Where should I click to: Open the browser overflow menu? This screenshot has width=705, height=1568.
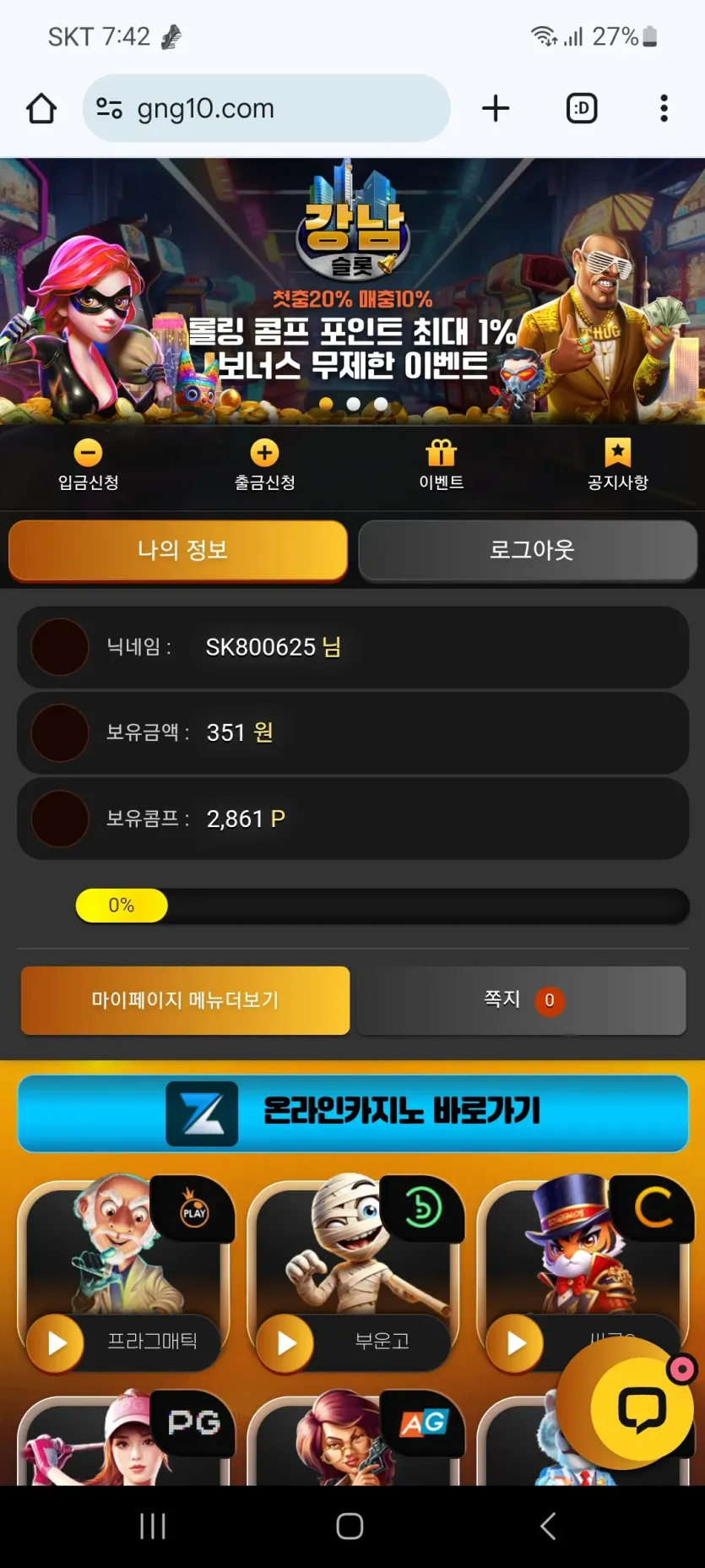(x=664, y=108)
